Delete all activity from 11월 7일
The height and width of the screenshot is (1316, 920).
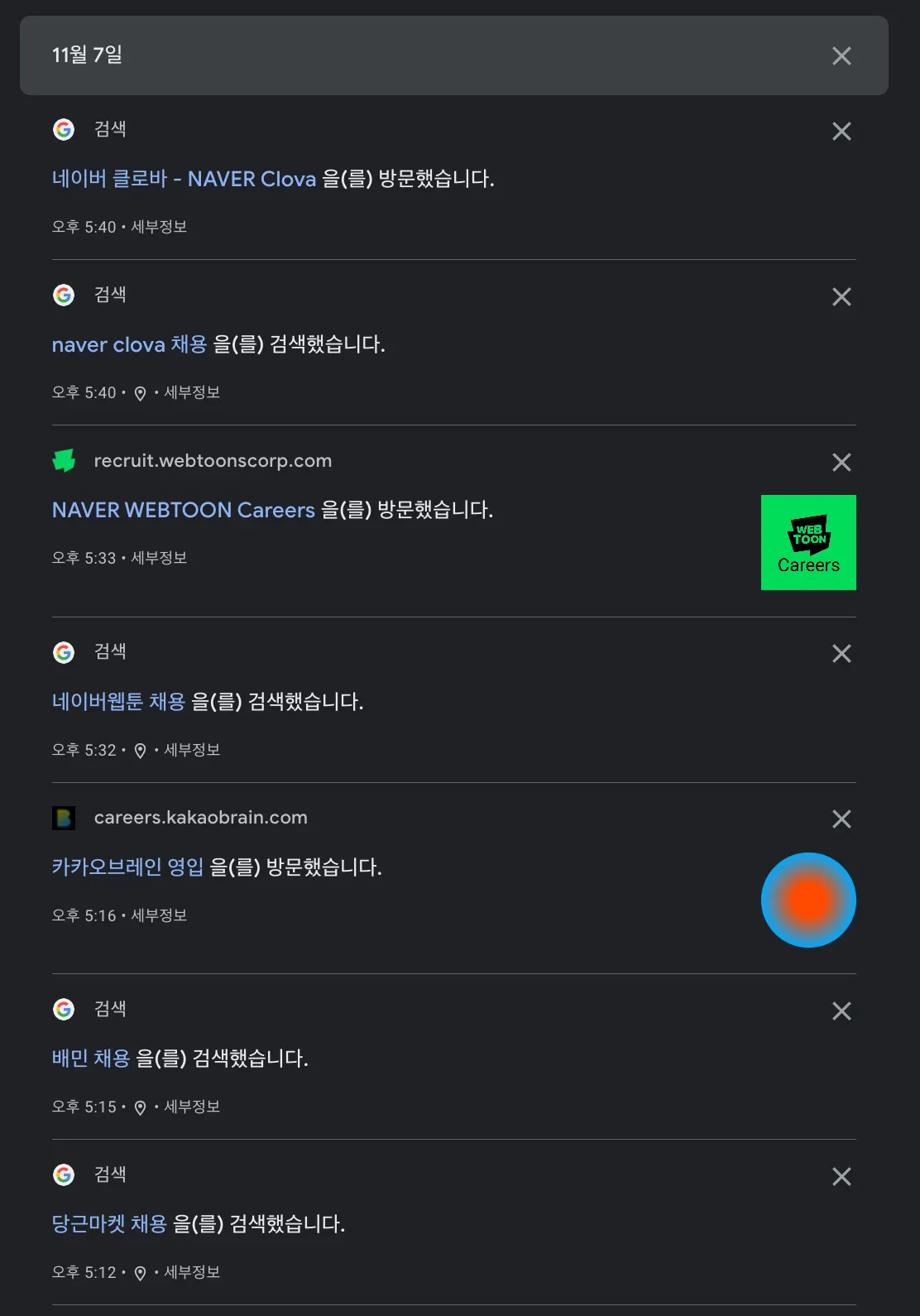tap(841, 56)
